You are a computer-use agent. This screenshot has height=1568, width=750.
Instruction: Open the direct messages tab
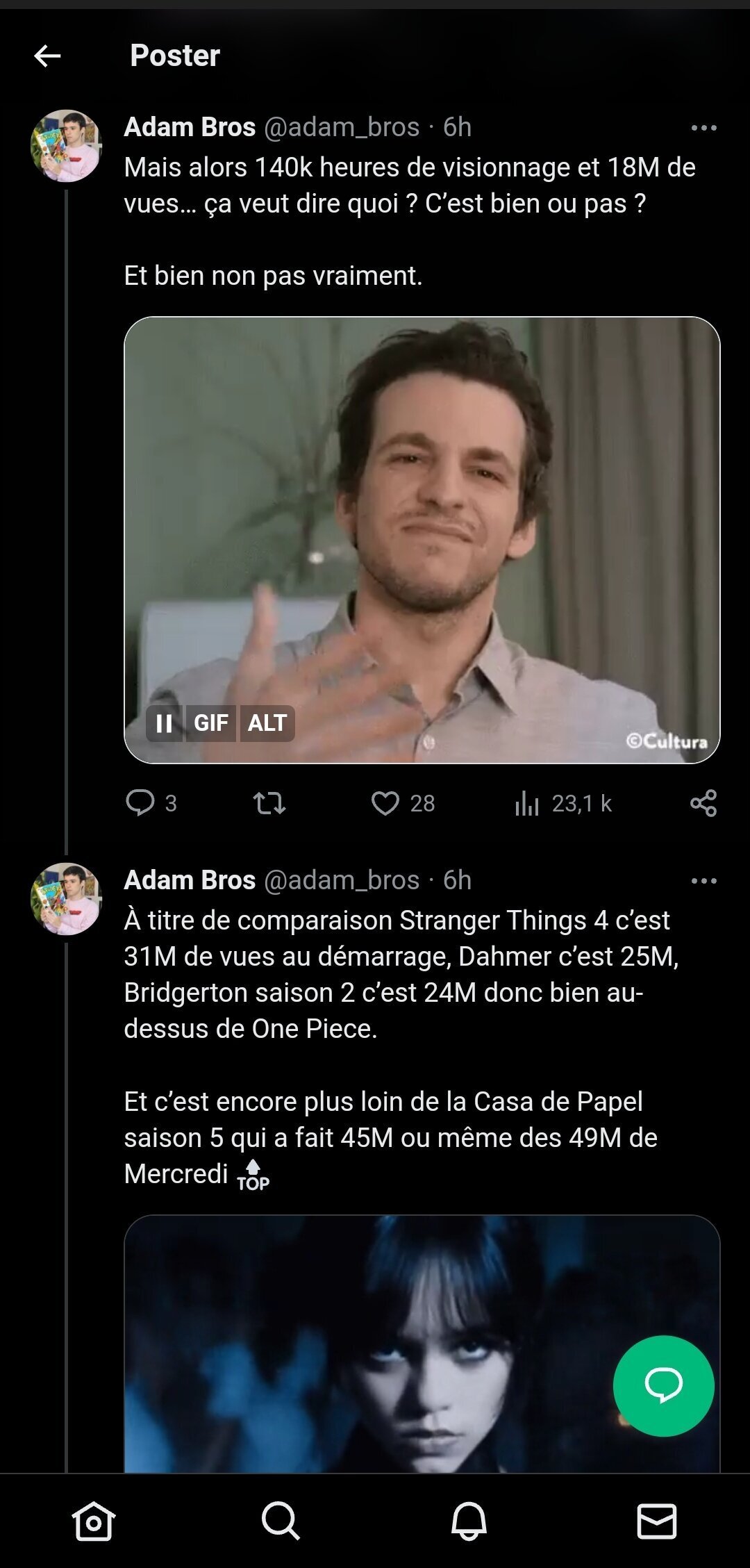tap(656, 1521)
